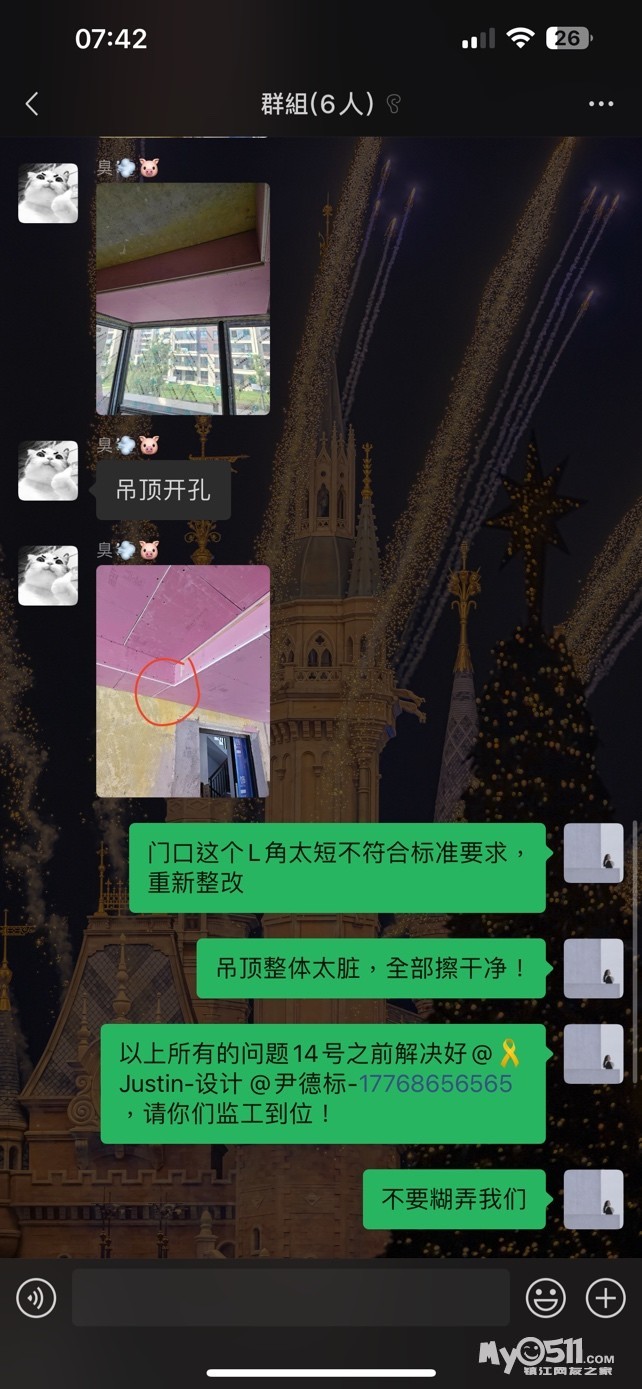Image resolution: width=642 pixels, height=1389 pixels.
Task: Open own avatar beside 不要糊弄我们
Action: 593,1199
